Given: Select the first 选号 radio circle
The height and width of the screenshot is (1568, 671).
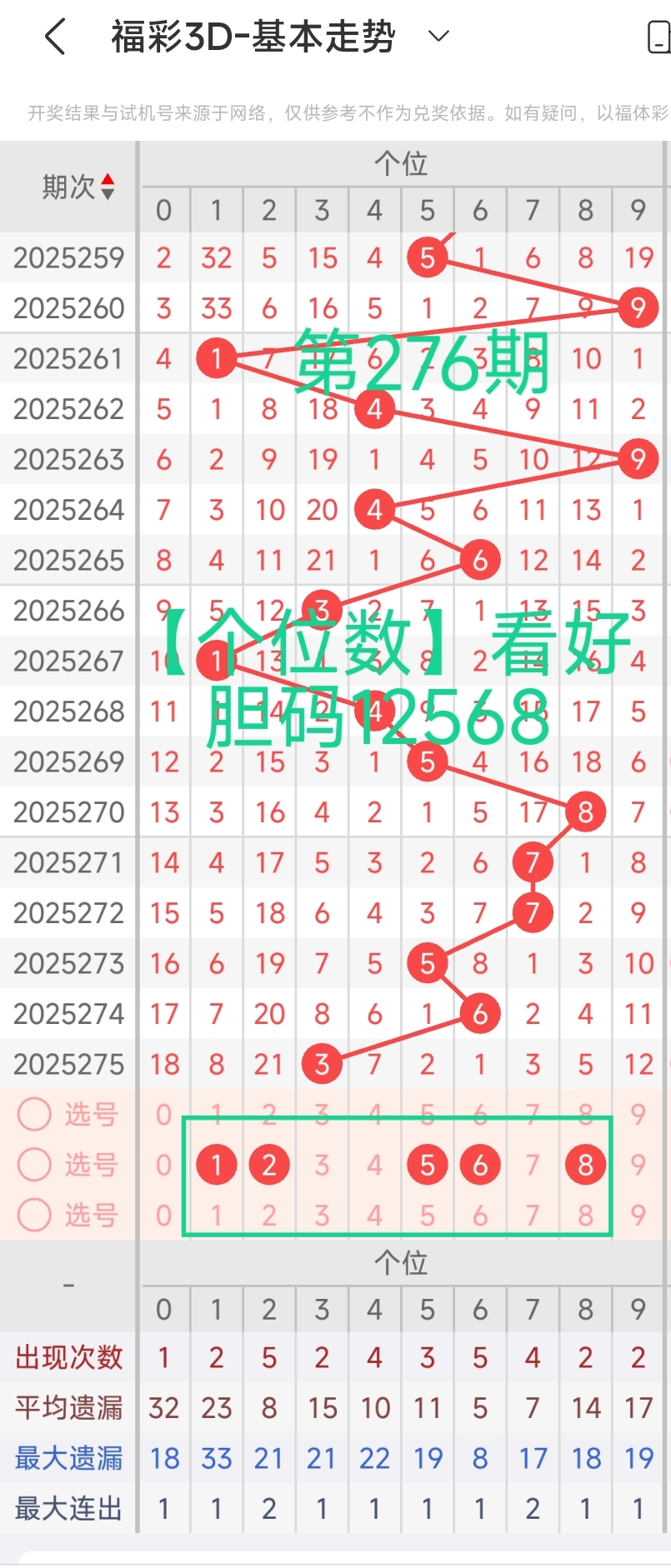Looking at the screenshot, I should pyautogui.click(x=33, y=1114).
